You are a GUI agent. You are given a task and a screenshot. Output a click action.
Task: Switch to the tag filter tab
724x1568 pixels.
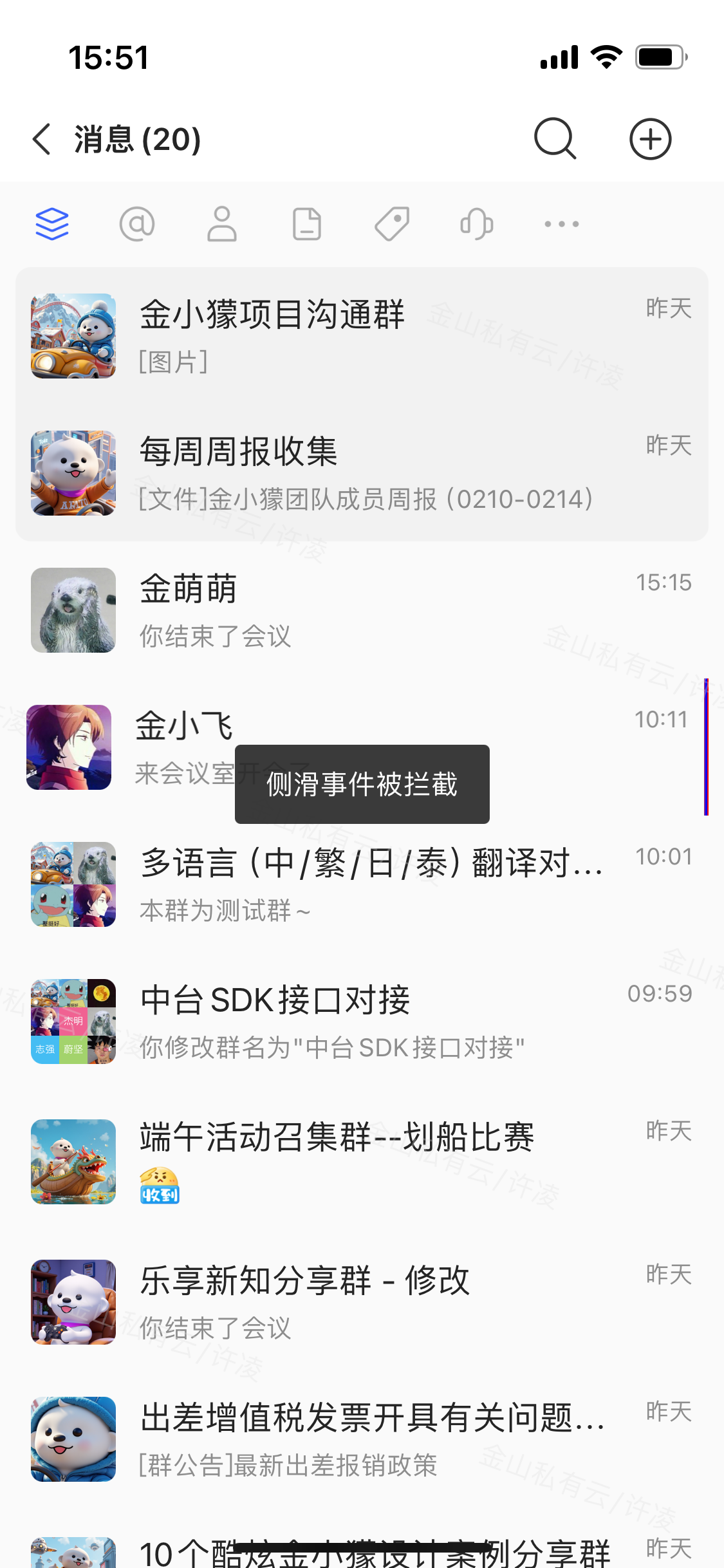coord(392,224)
